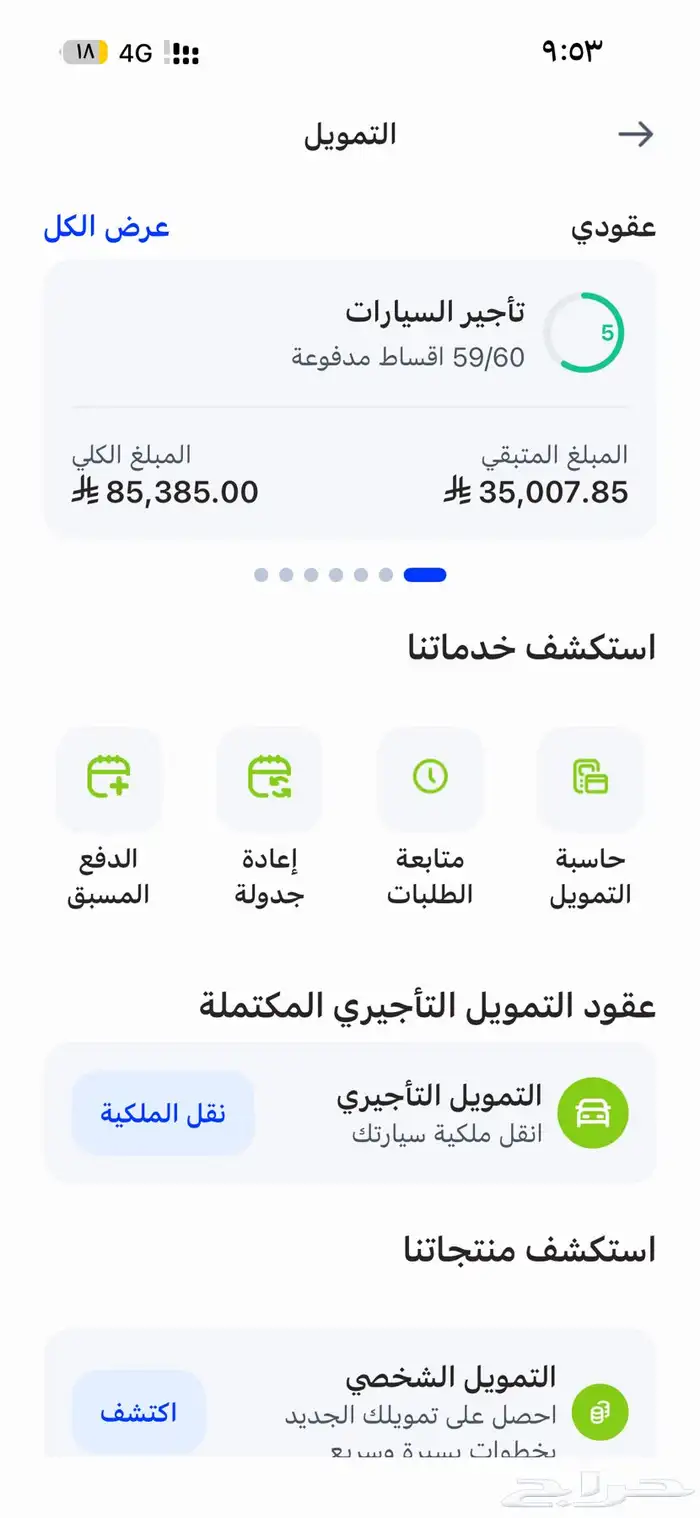700x1518 pixels.
Task: Open متابعة الطلبات to track requests
Action: pos(430,780)
